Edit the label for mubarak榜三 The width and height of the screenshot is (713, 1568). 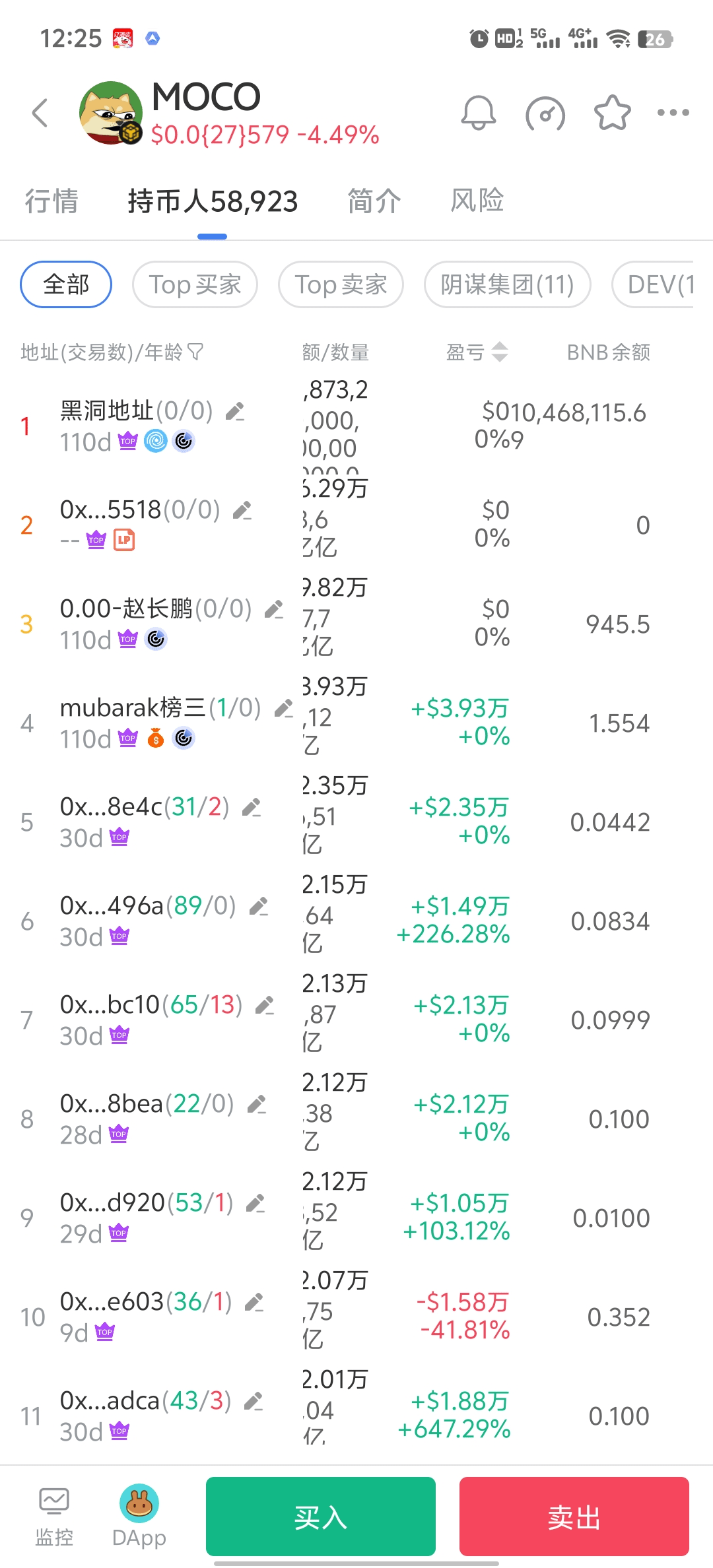point(283,709)
